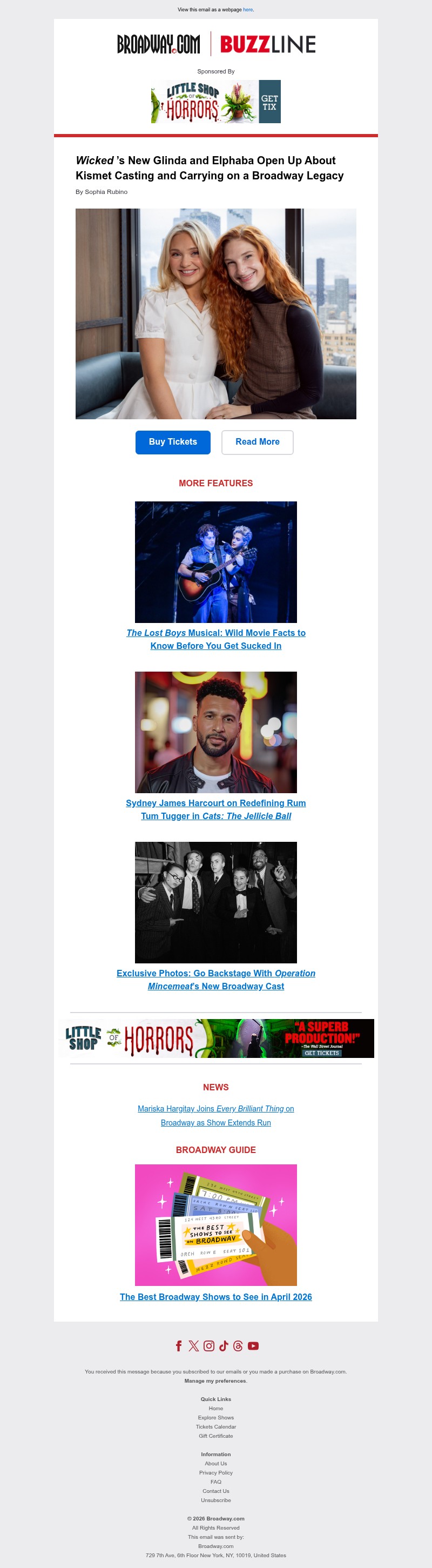Open the Gift Certificate link
Image resolution: width=432 pixels, height=1568 pixels.
click(216, 1436)
